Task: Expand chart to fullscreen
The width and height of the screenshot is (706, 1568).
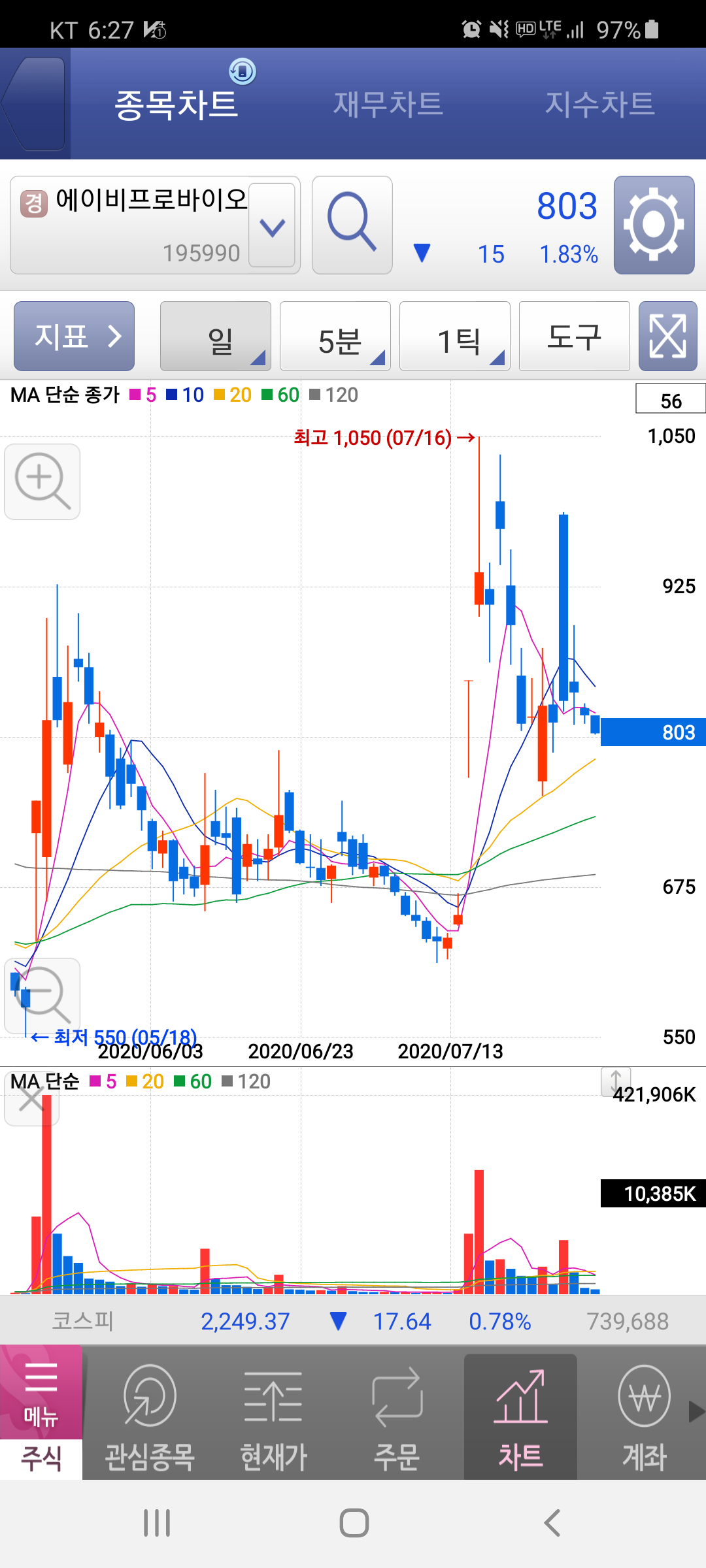Action: point(667,336)
